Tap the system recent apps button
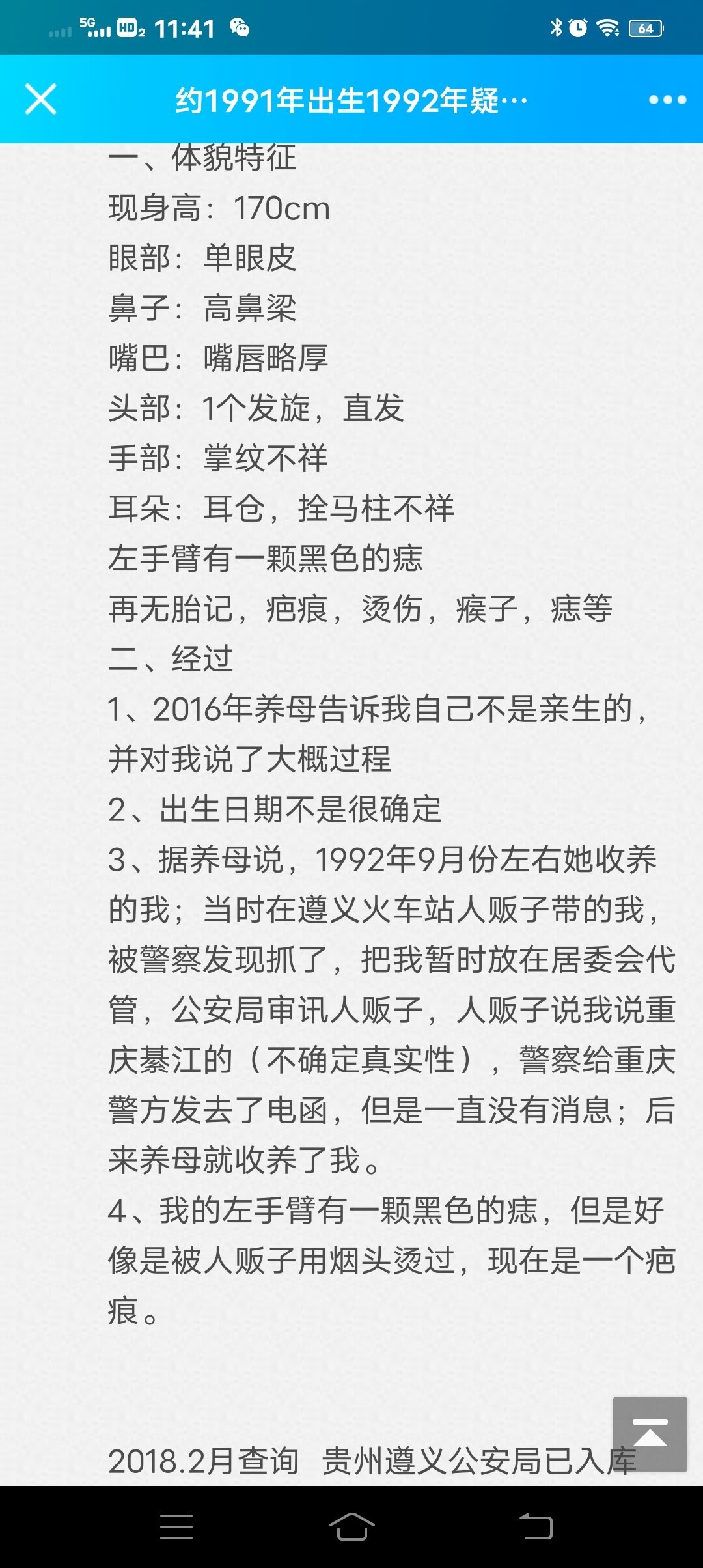Image resolution: width=703 pixels, height=1568 pixels. coord(176,1526)
